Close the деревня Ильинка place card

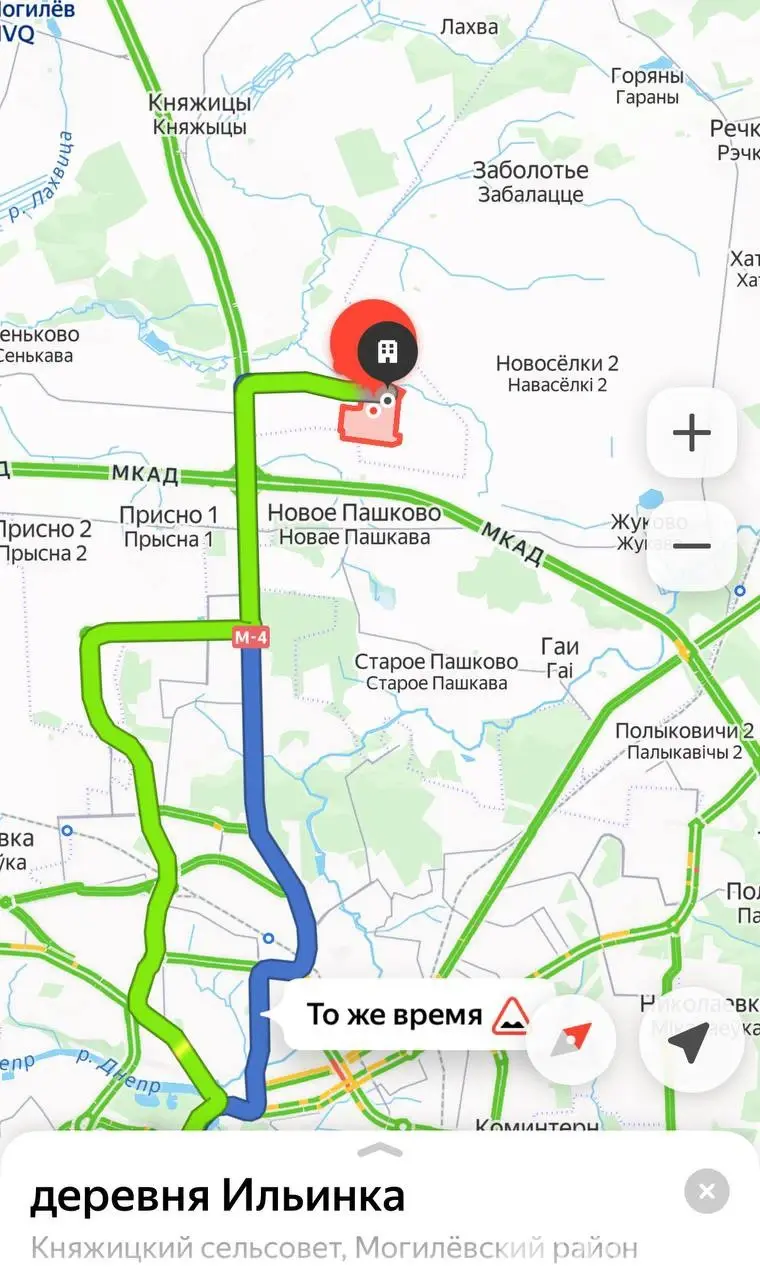707,1191
